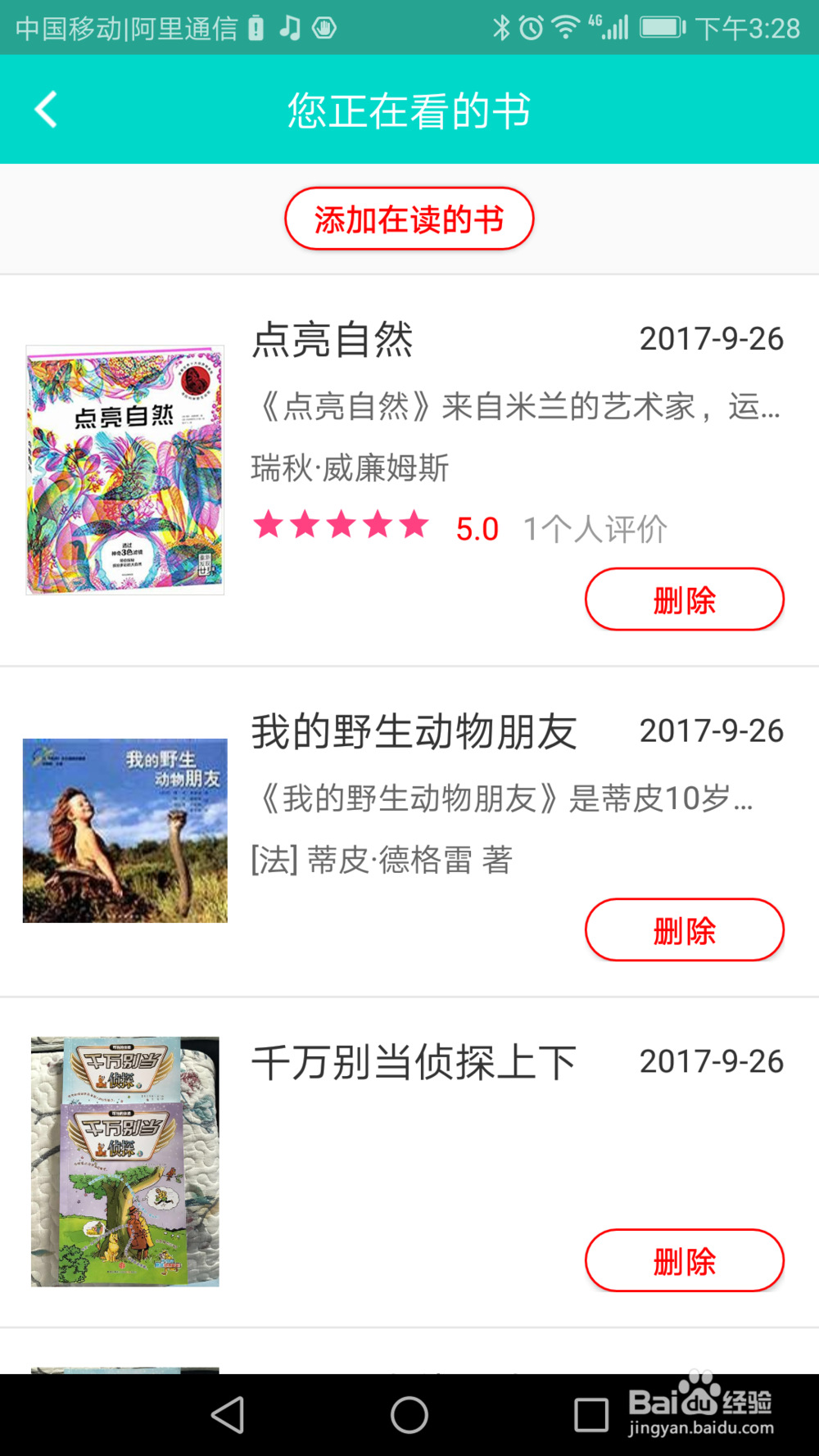Open the 我的野生动物朋友 book cover
Viewport: 819px width, 1456px height.
(x=125, y=830)
